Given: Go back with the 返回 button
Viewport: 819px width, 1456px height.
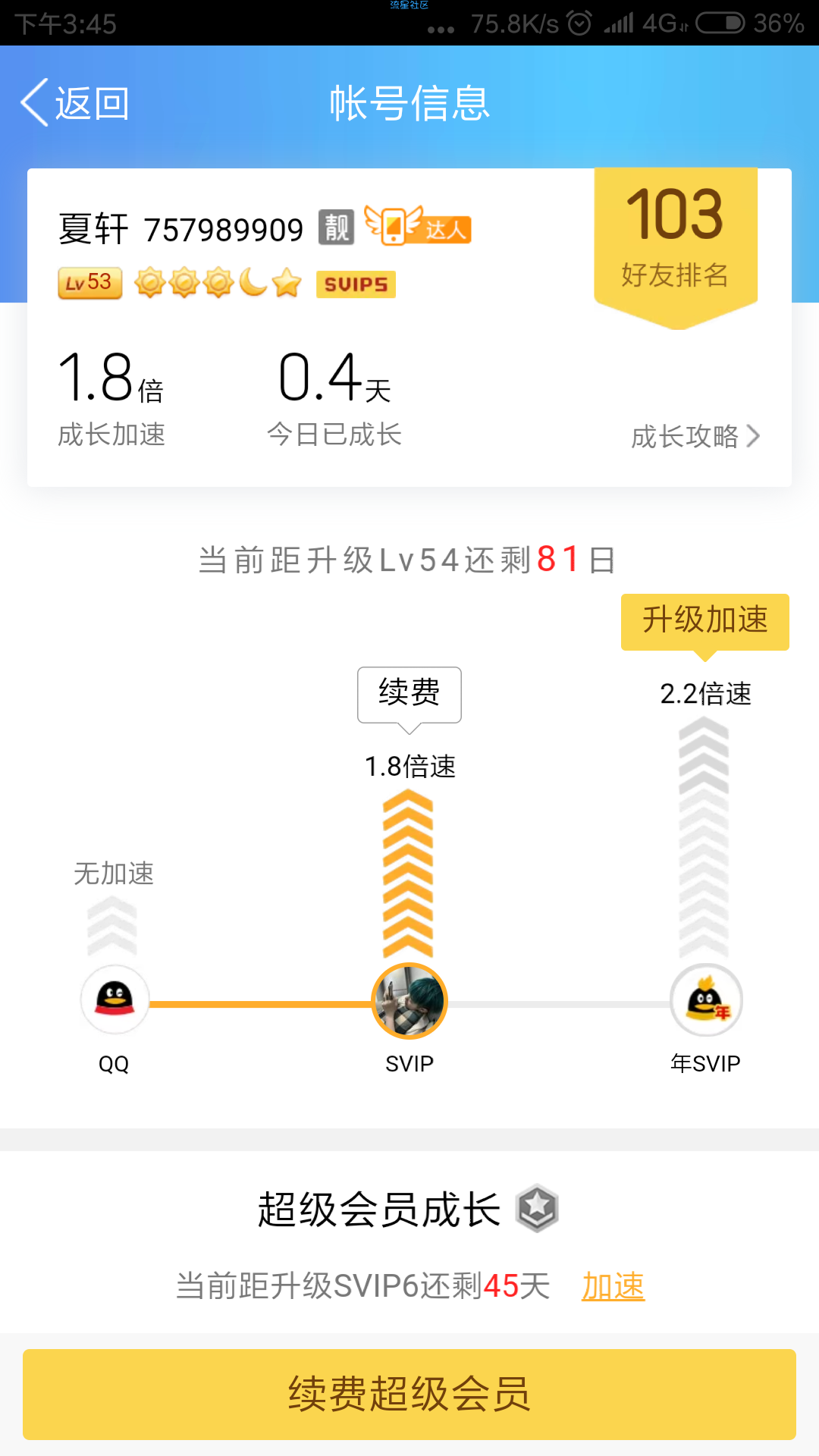Looking at the screenshot, I should 76,103.
